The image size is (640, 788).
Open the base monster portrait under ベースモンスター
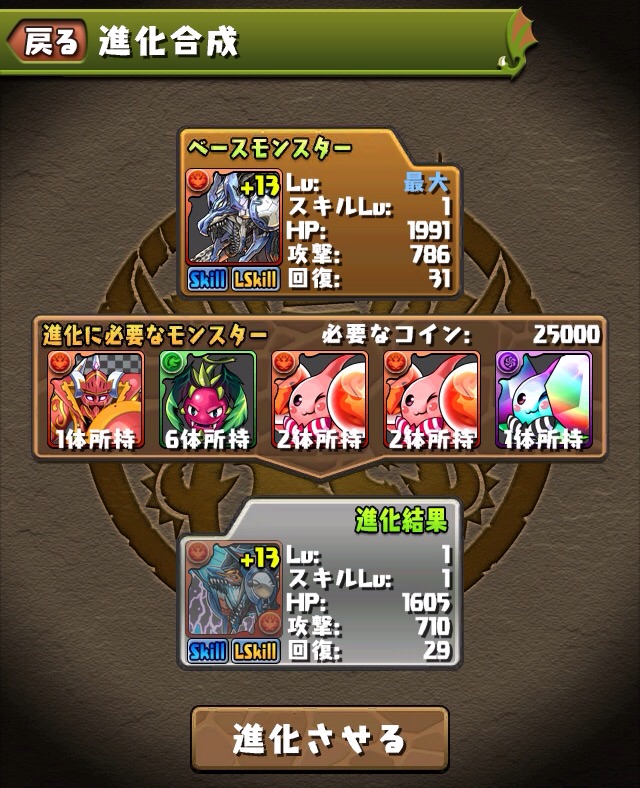click(x=234, y=218)
